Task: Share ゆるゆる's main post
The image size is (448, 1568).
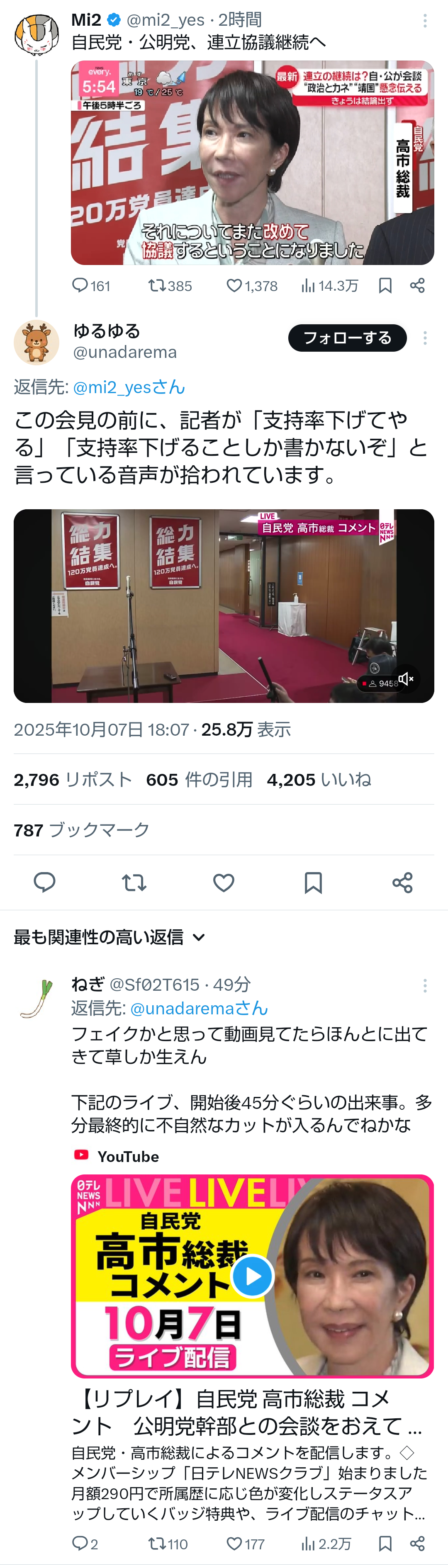Action: pos(402,882)
